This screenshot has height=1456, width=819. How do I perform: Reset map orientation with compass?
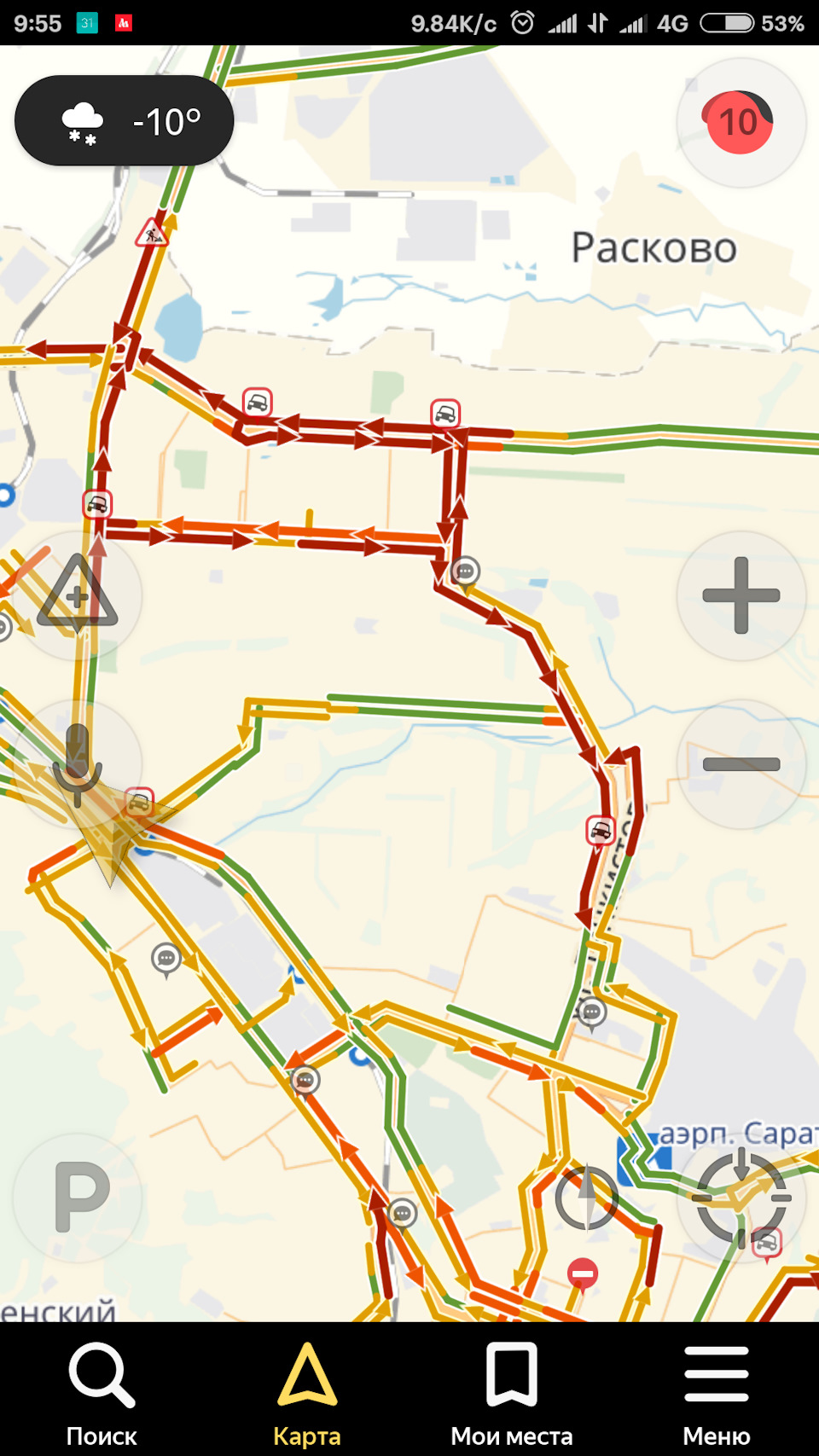pyautogui.click(x=587, y=1197)
